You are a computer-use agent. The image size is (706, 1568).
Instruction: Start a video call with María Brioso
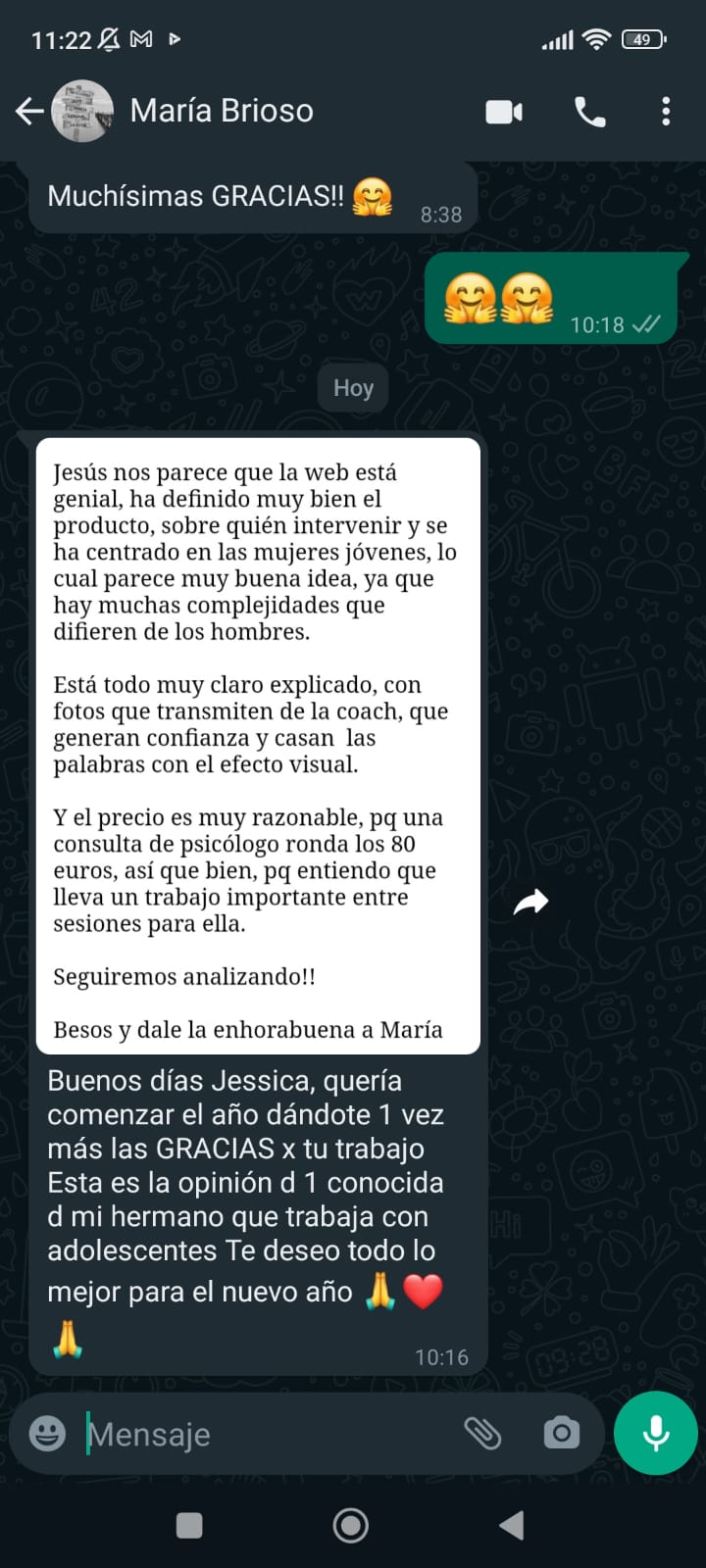pos(504,112)
